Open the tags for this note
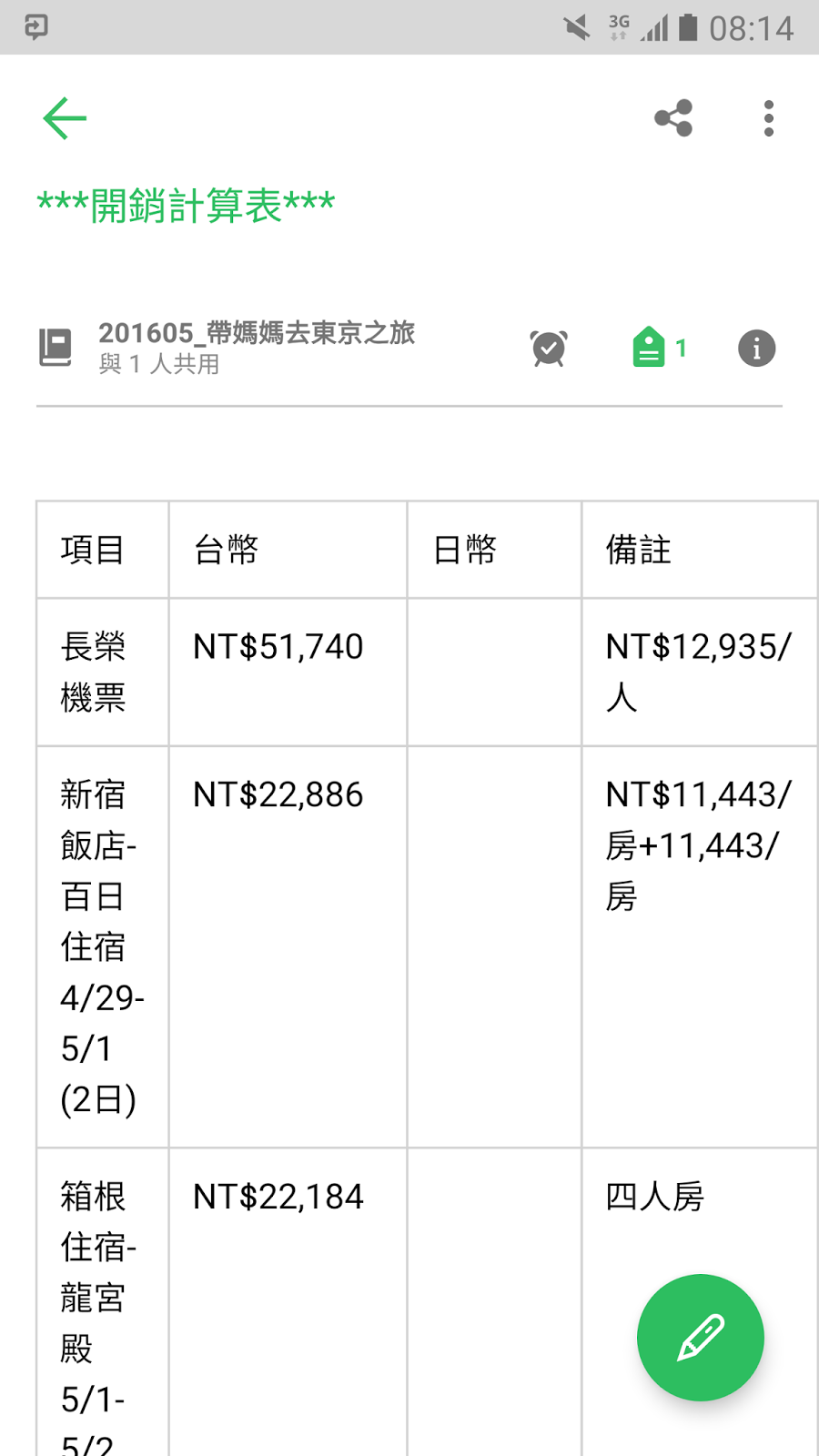Viewport: 819px width, 1456px height. click(659, 348)
